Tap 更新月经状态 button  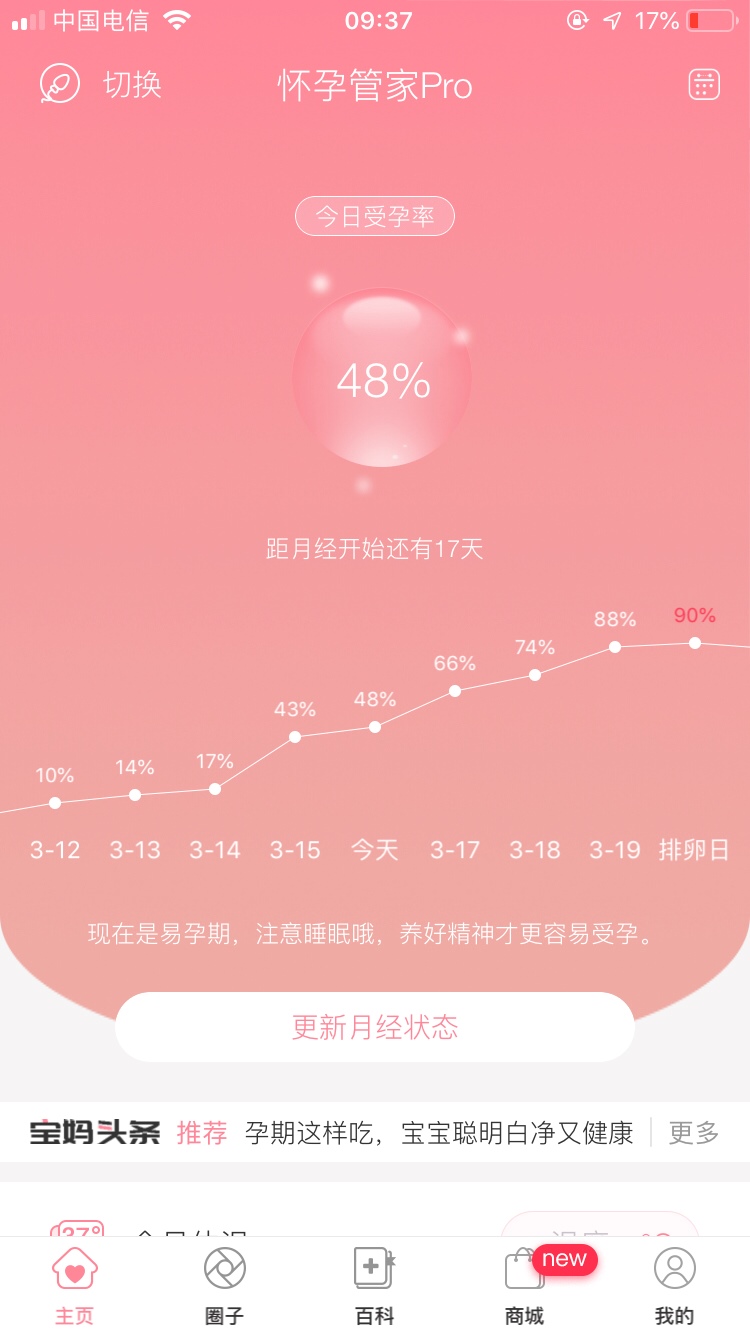click(x=375, y=1027)
